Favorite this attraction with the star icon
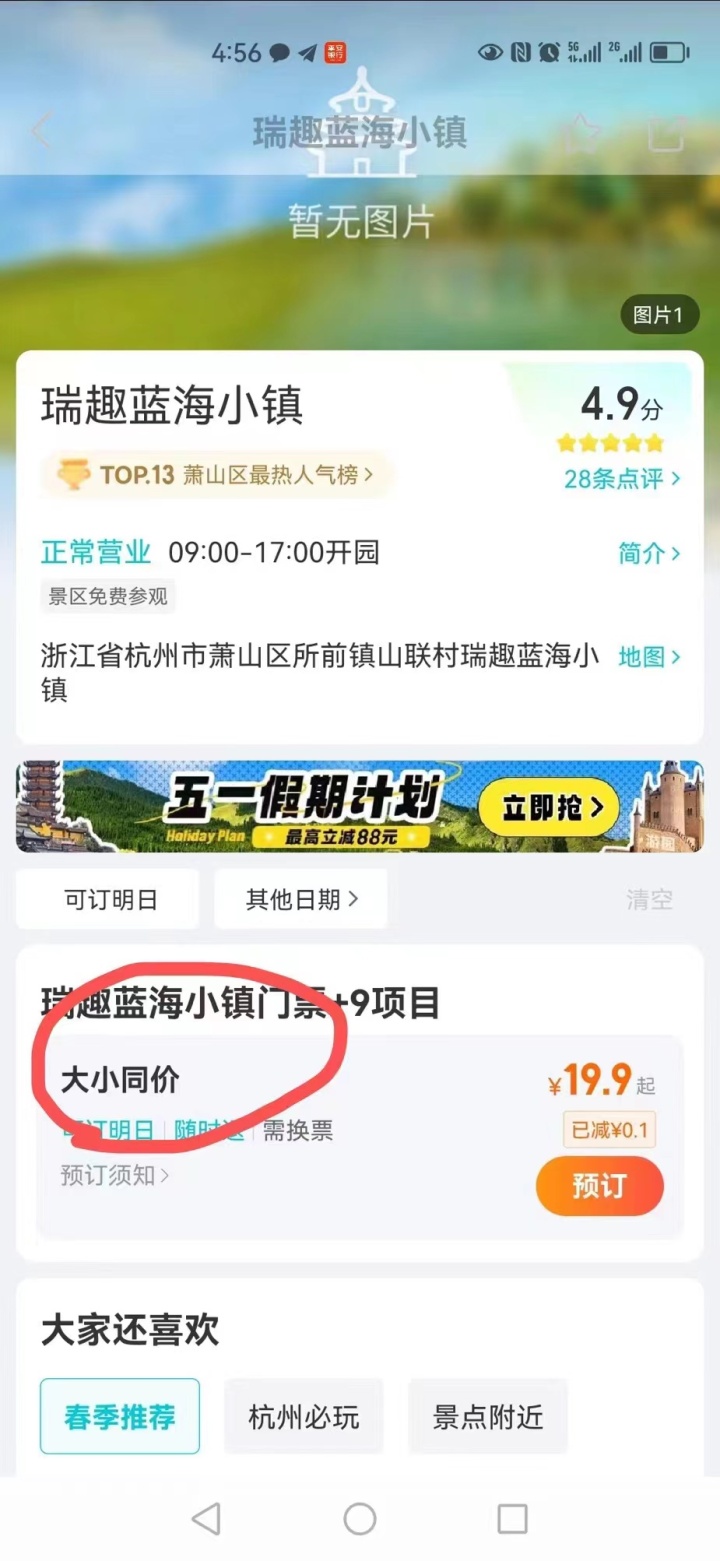The image size is (720, 1561). coord(582,132)
